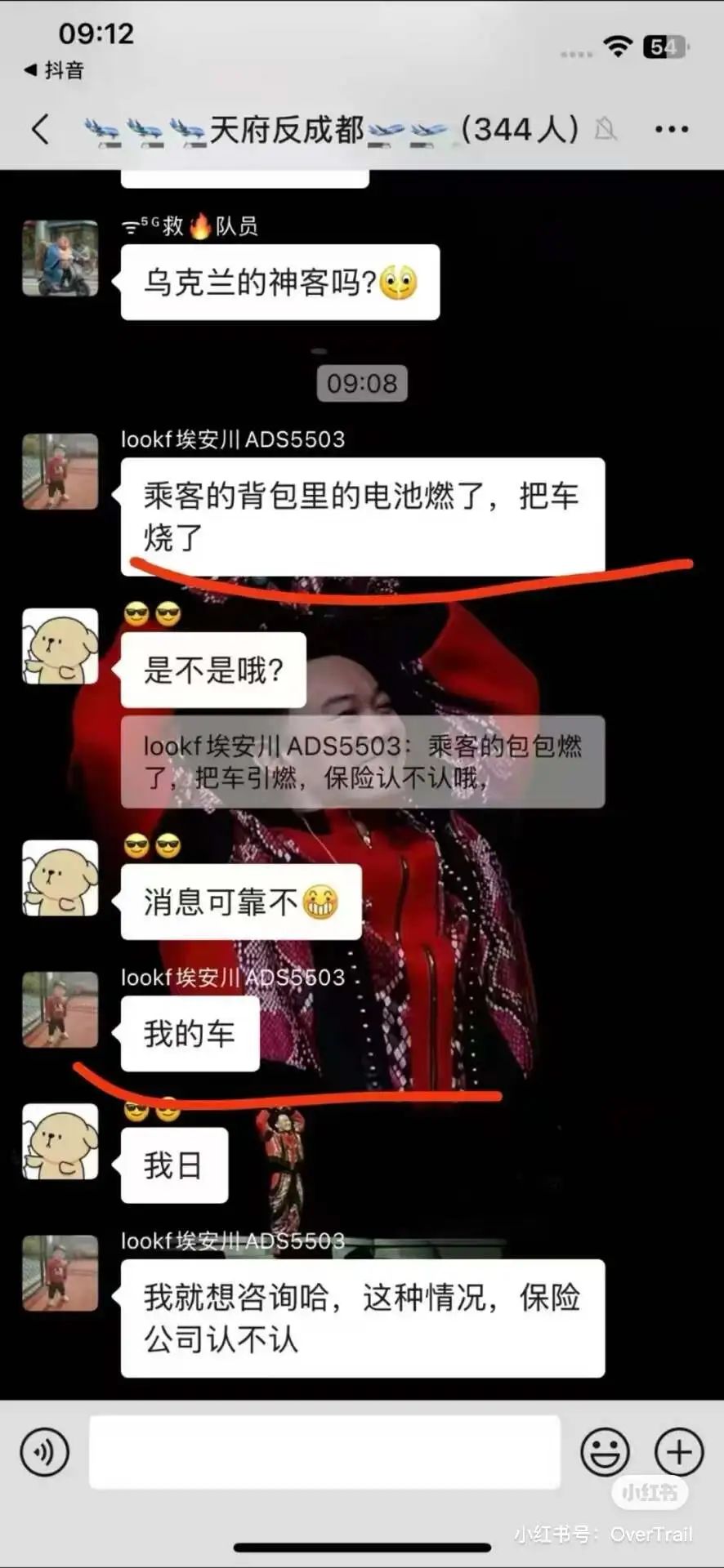Return to 抖音 app via status bar
This screenshot has height=1568, width=724.
coord(54,70)
